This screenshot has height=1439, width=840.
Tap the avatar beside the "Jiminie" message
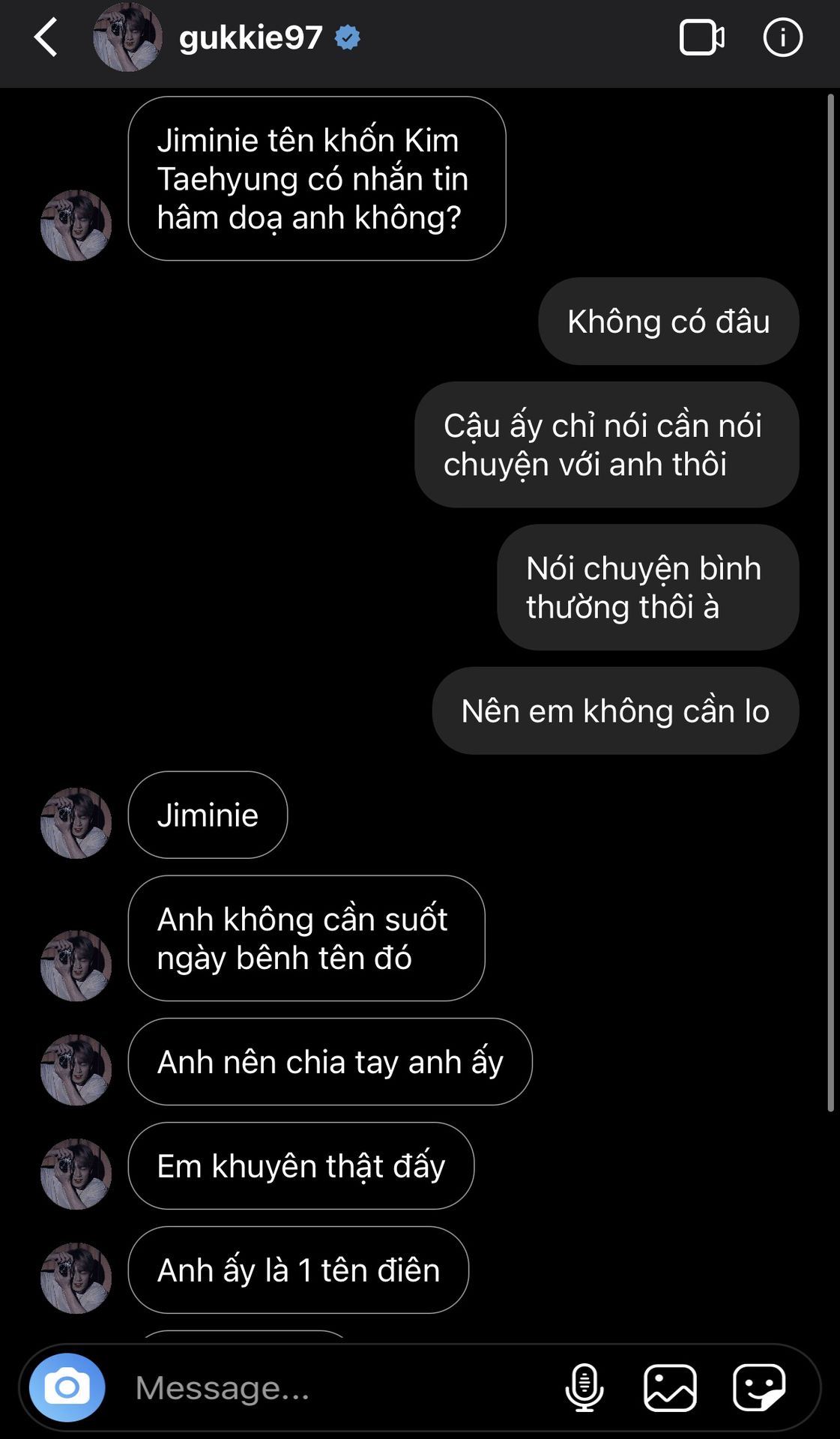(76, 822)
